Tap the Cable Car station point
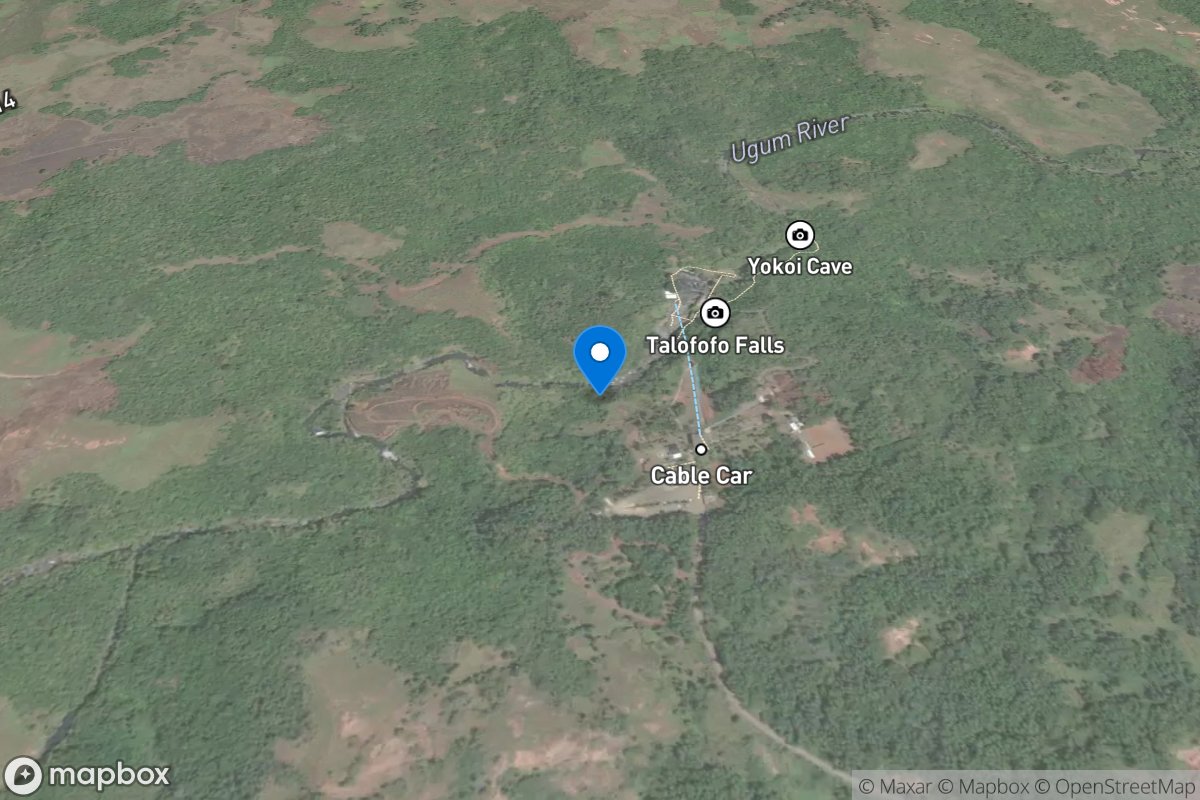The image size is (1200, 800). coord(701,449)
